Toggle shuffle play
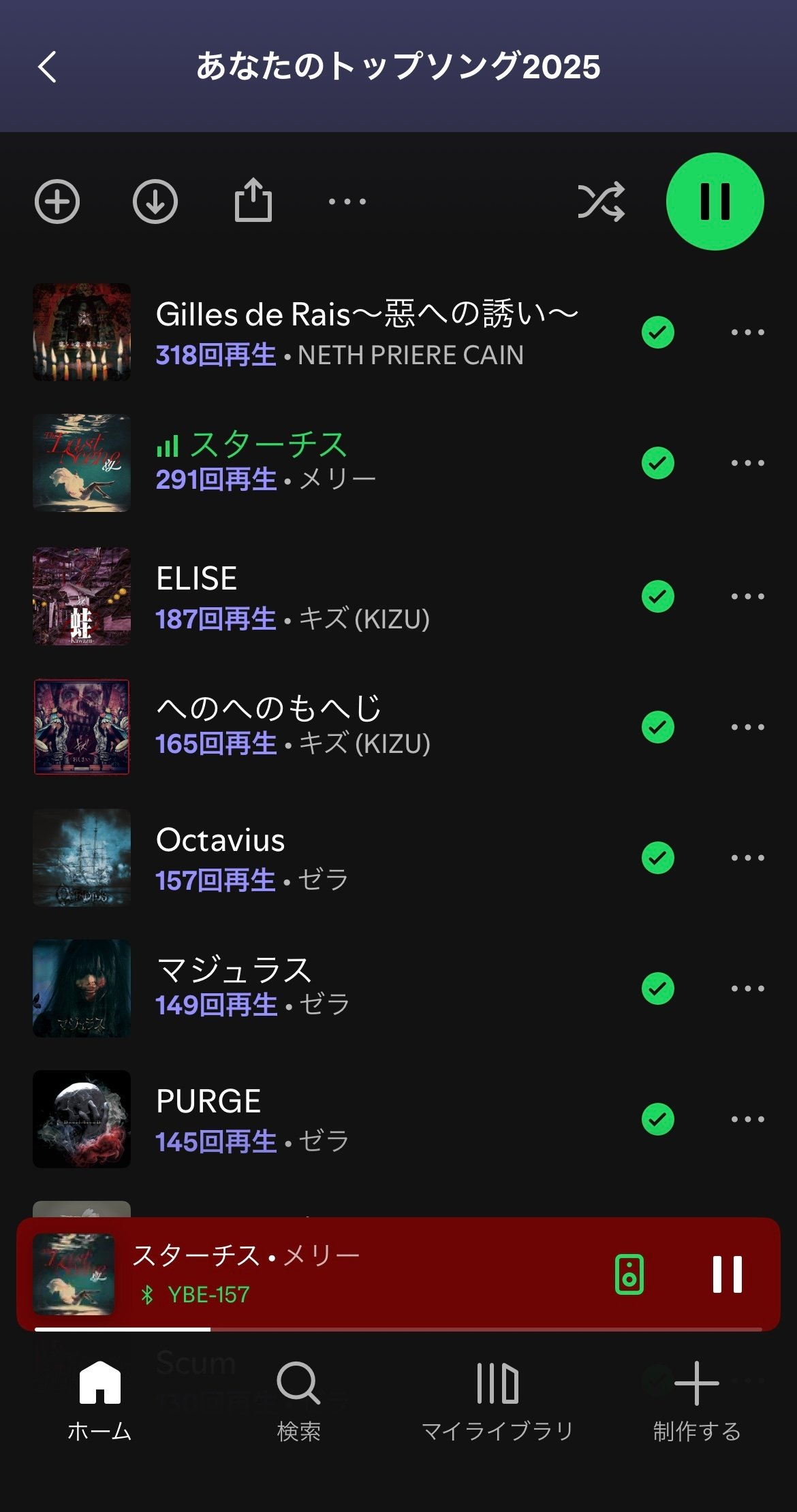The height and width of the screenshot is (1512, 797). [x=601, y=202]
